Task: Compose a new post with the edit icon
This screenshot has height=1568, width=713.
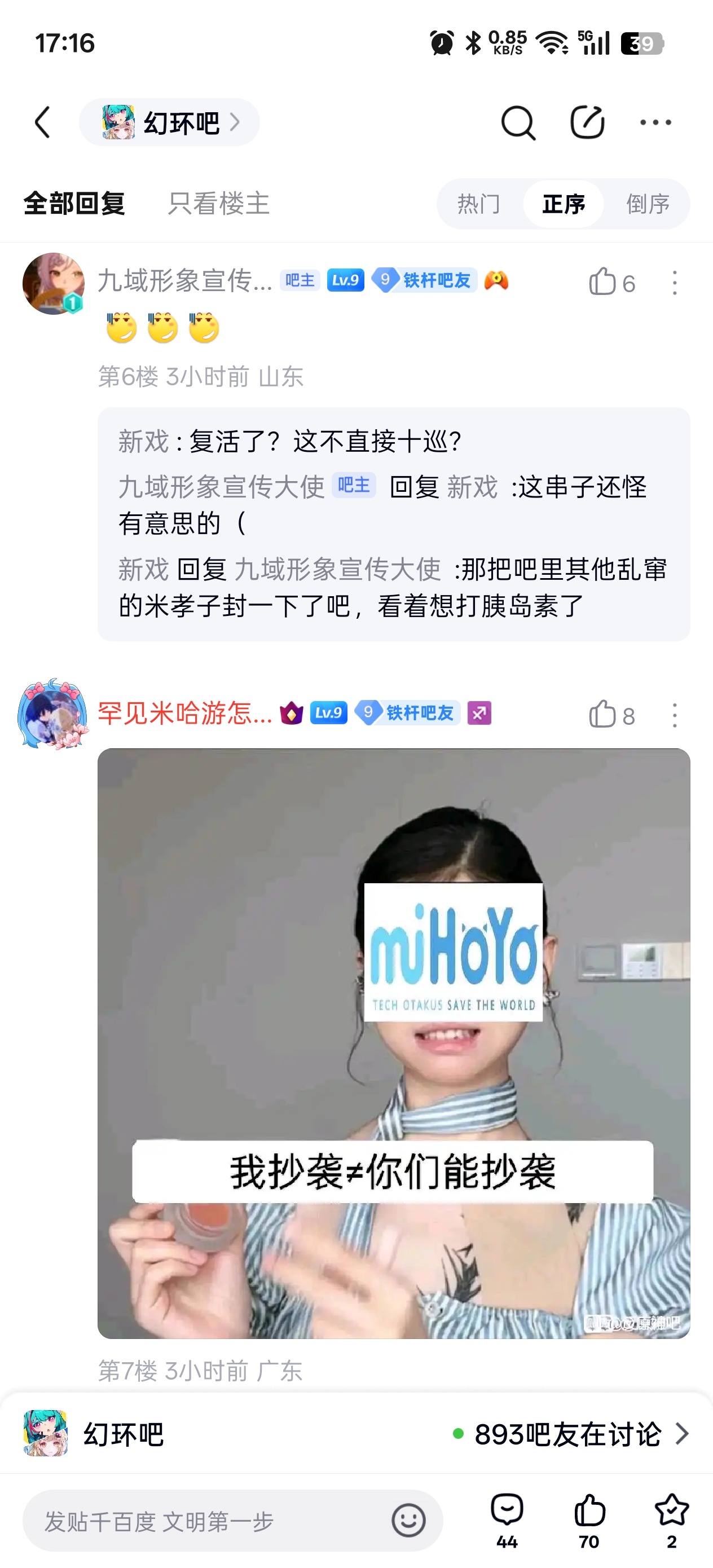Action: (587, 122)
